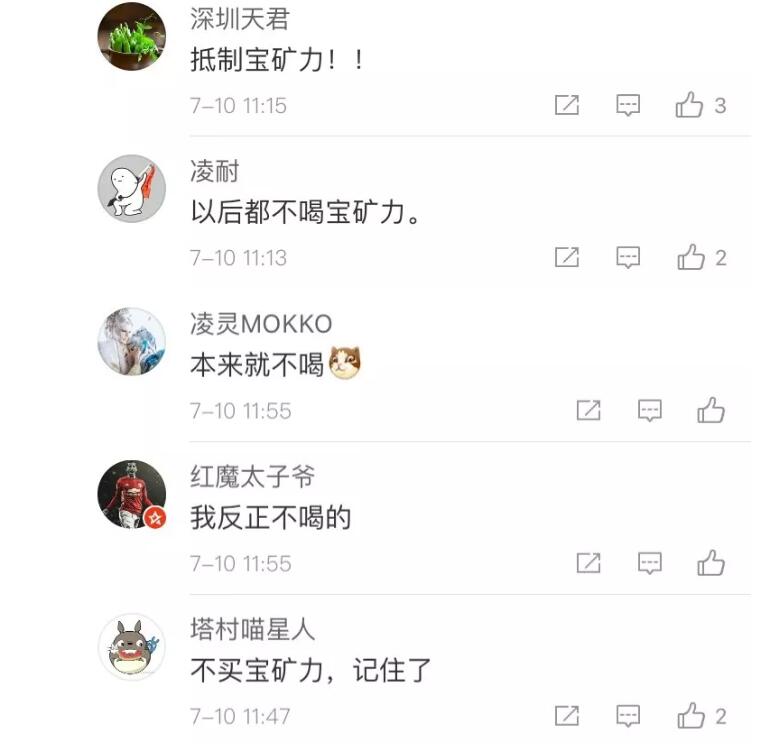Open 红魔太子爷's profile avatar
Image resolution: width=773 pixels, height=751 pixels.
pyautogui.click(x=131, y=494)
